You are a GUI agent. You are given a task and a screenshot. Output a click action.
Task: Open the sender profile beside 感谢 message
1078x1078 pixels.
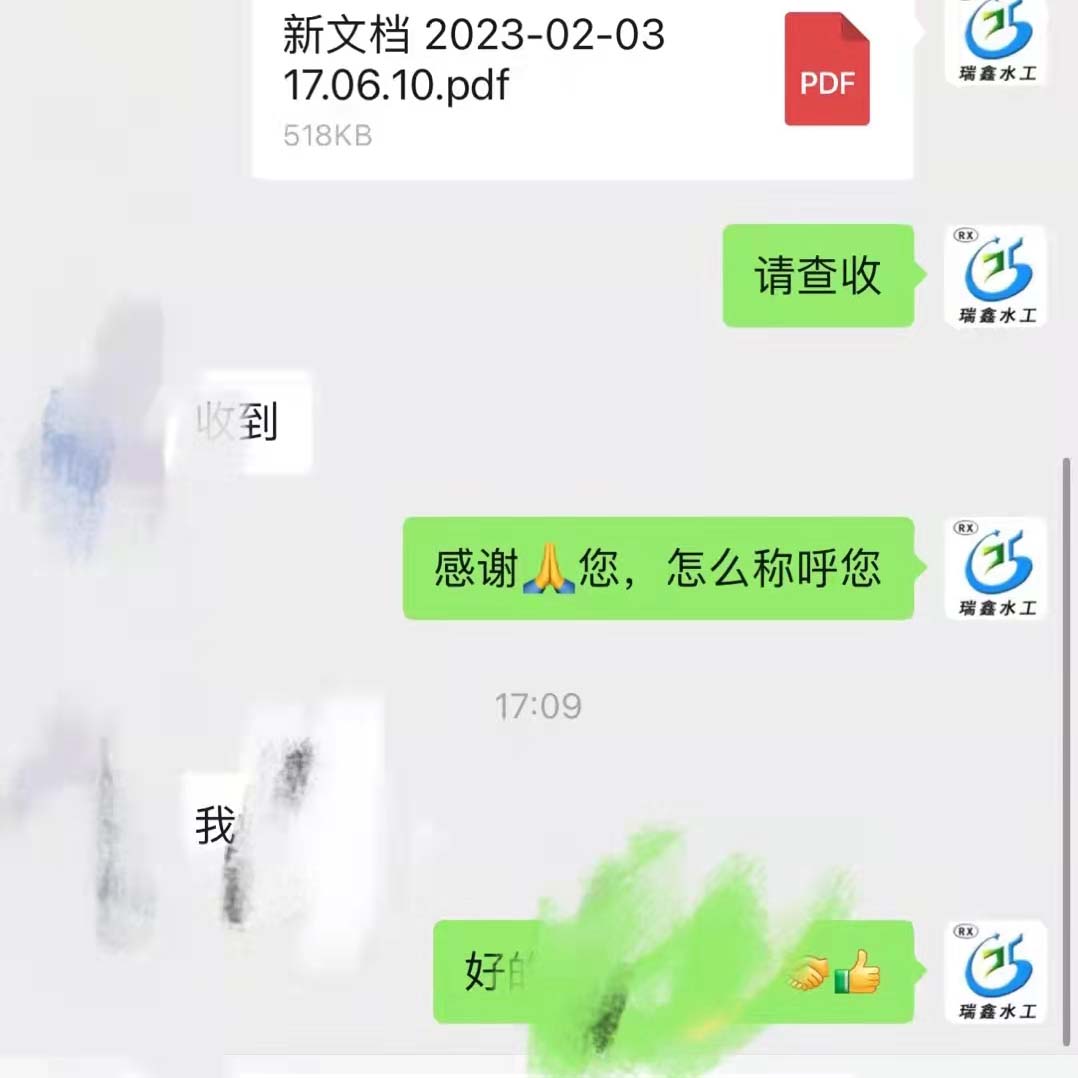coord(996,568)
